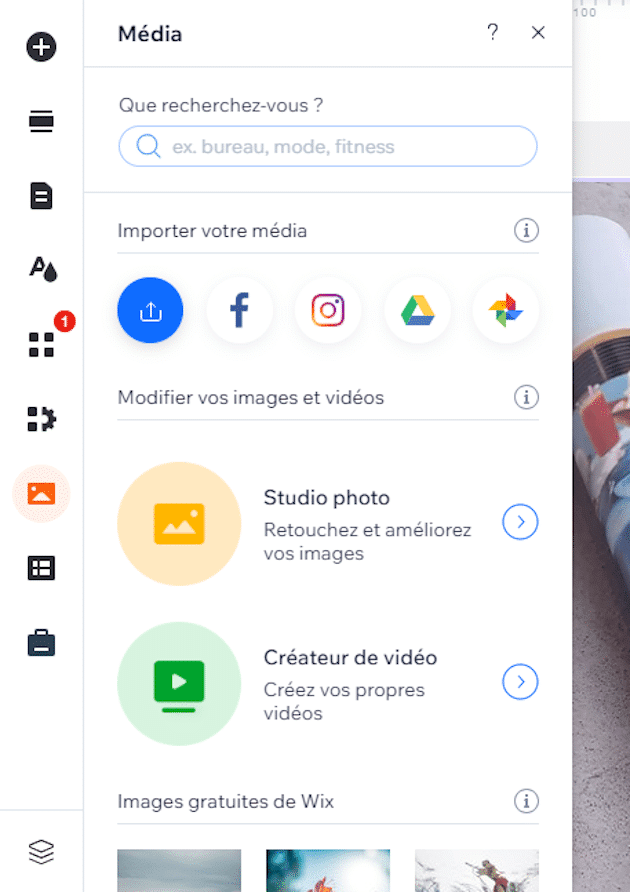Import media from Google Photos
Viewport: 630px width, 892px height.
click(506, 311)
